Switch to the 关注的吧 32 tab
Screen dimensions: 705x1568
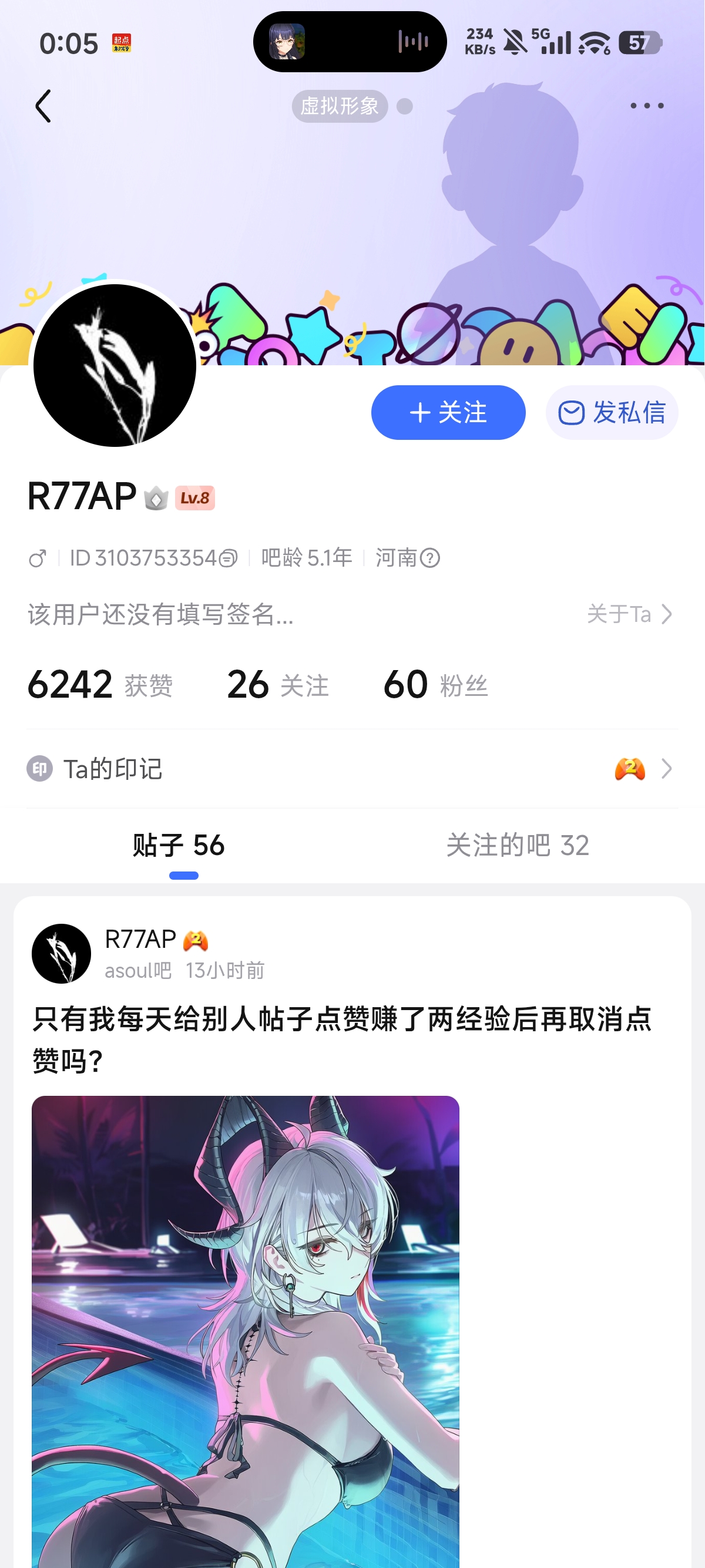point(518,846)
